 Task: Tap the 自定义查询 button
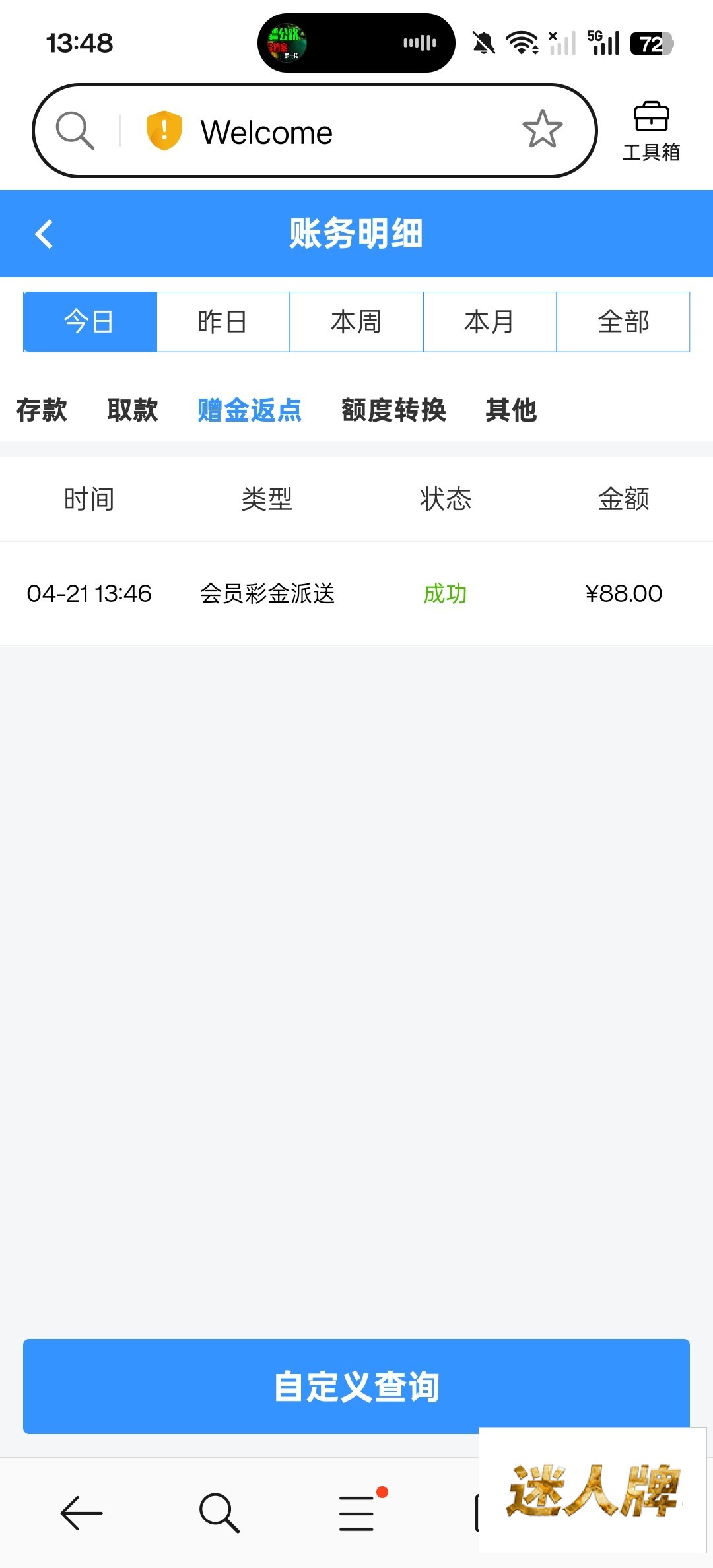coord(356,1386)
